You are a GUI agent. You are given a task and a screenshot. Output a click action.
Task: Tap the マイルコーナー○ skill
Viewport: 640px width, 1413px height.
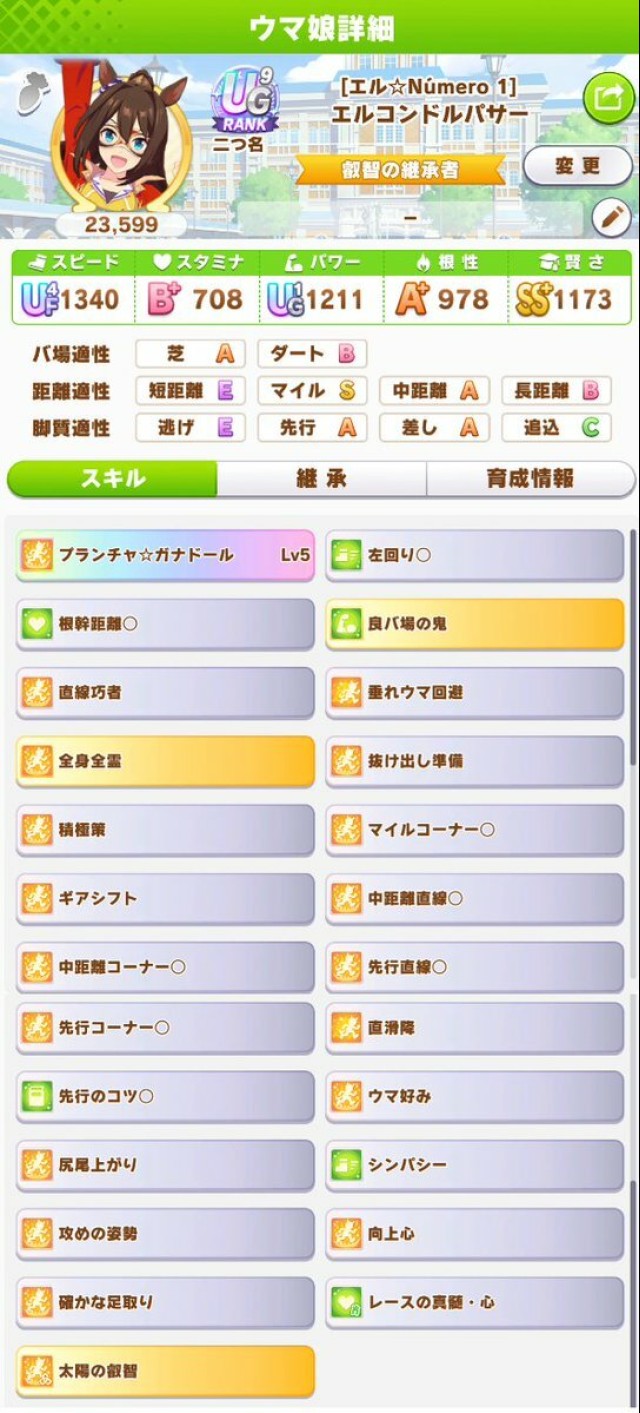pos(474,830)
